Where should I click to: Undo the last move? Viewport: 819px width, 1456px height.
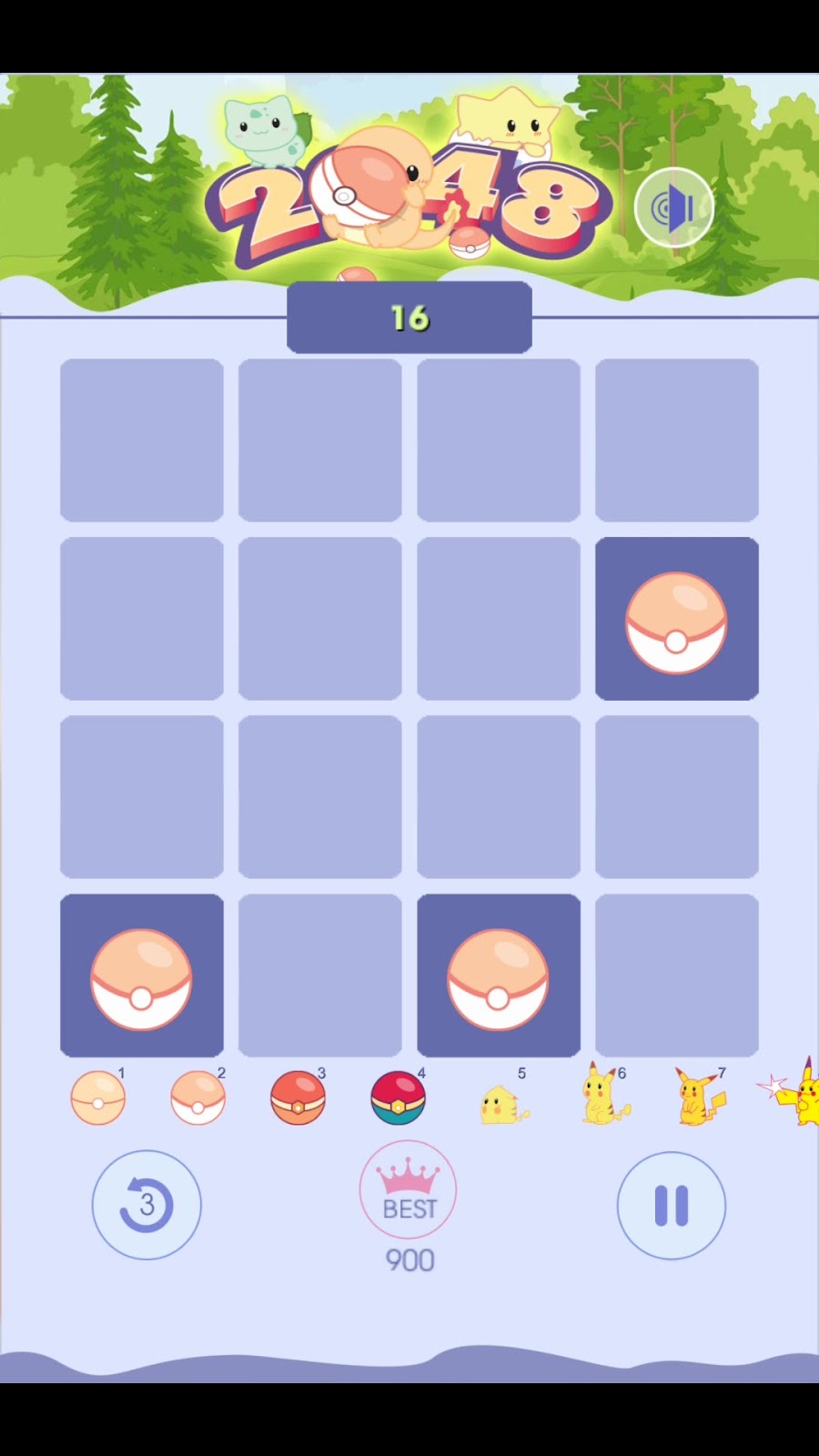click(147, 1205)
